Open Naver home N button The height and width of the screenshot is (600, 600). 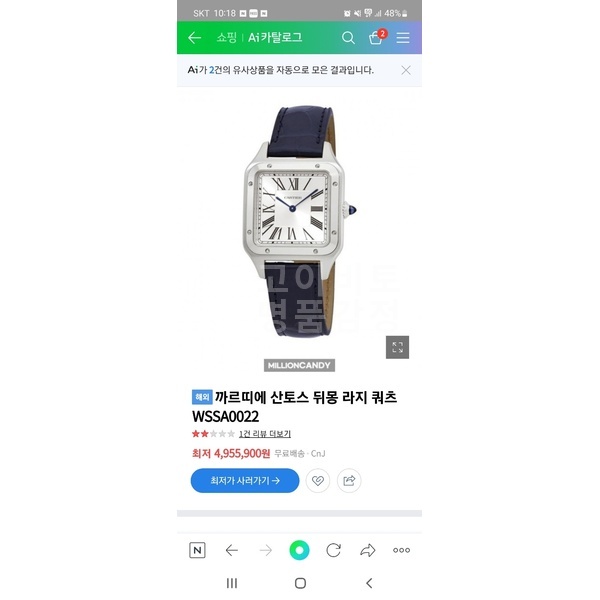[197, 550]
